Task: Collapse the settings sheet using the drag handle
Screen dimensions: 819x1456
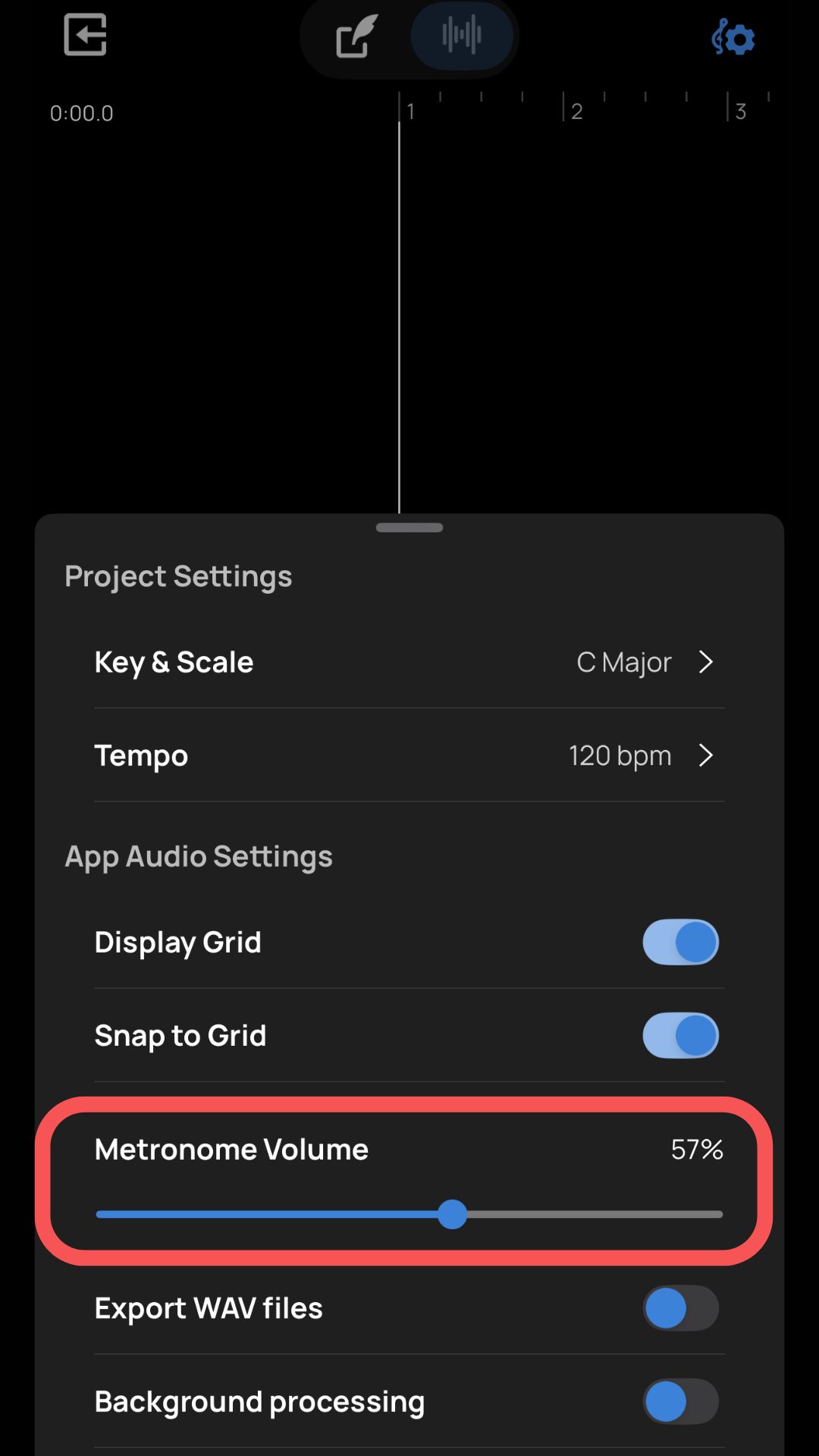Action: point(408,526)
